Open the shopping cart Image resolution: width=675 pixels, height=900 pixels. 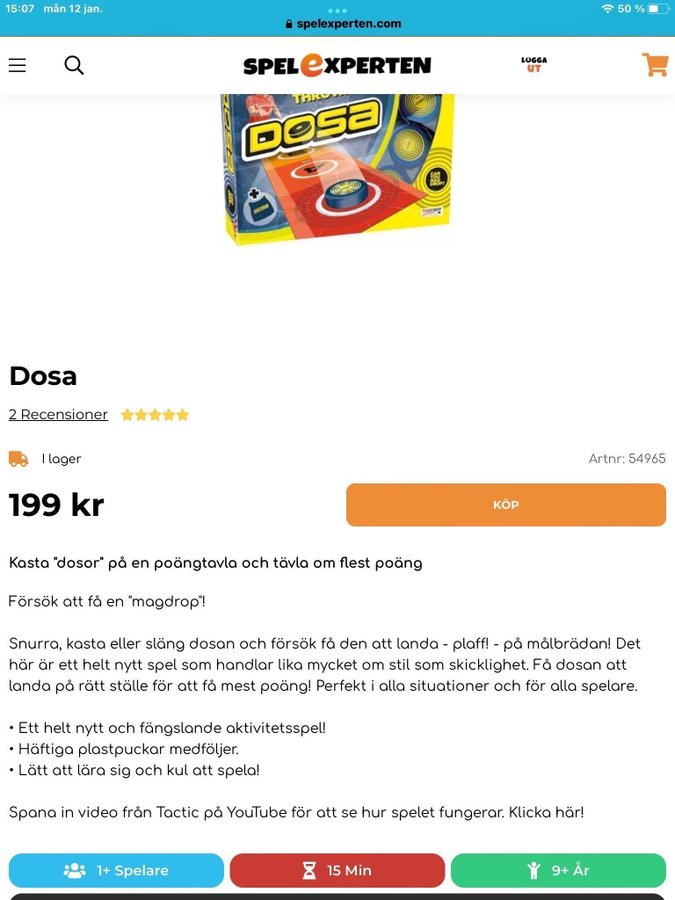tap(655, 65)
